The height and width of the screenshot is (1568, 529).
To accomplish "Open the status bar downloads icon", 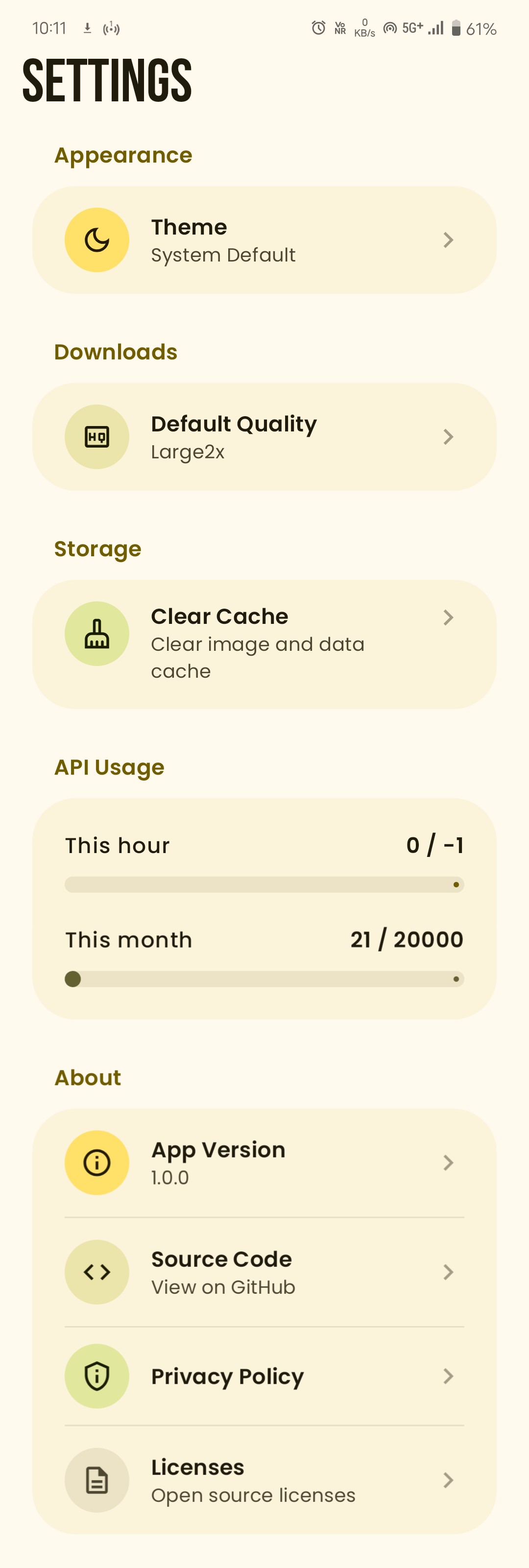I will point(87,28).
